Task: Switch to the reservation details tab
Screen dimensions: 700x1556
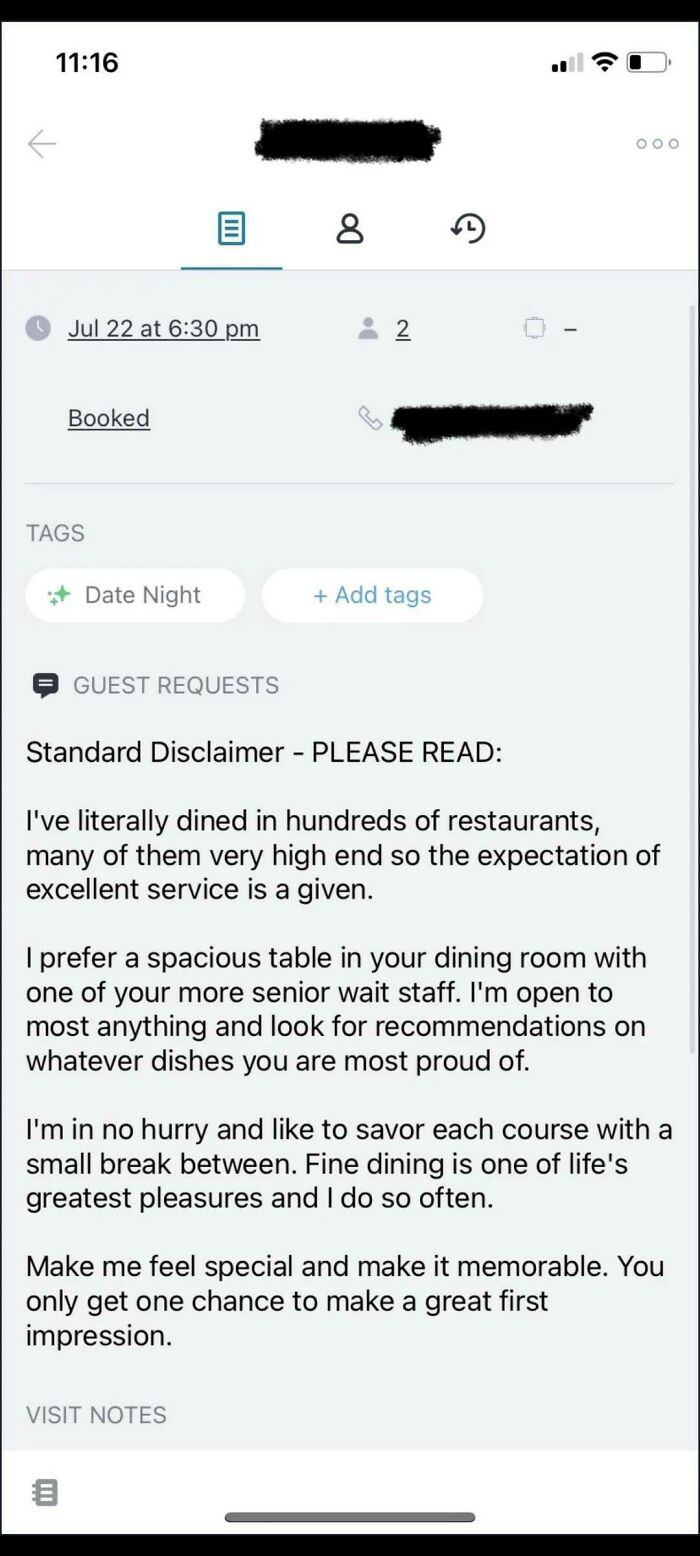Action: 231,229
